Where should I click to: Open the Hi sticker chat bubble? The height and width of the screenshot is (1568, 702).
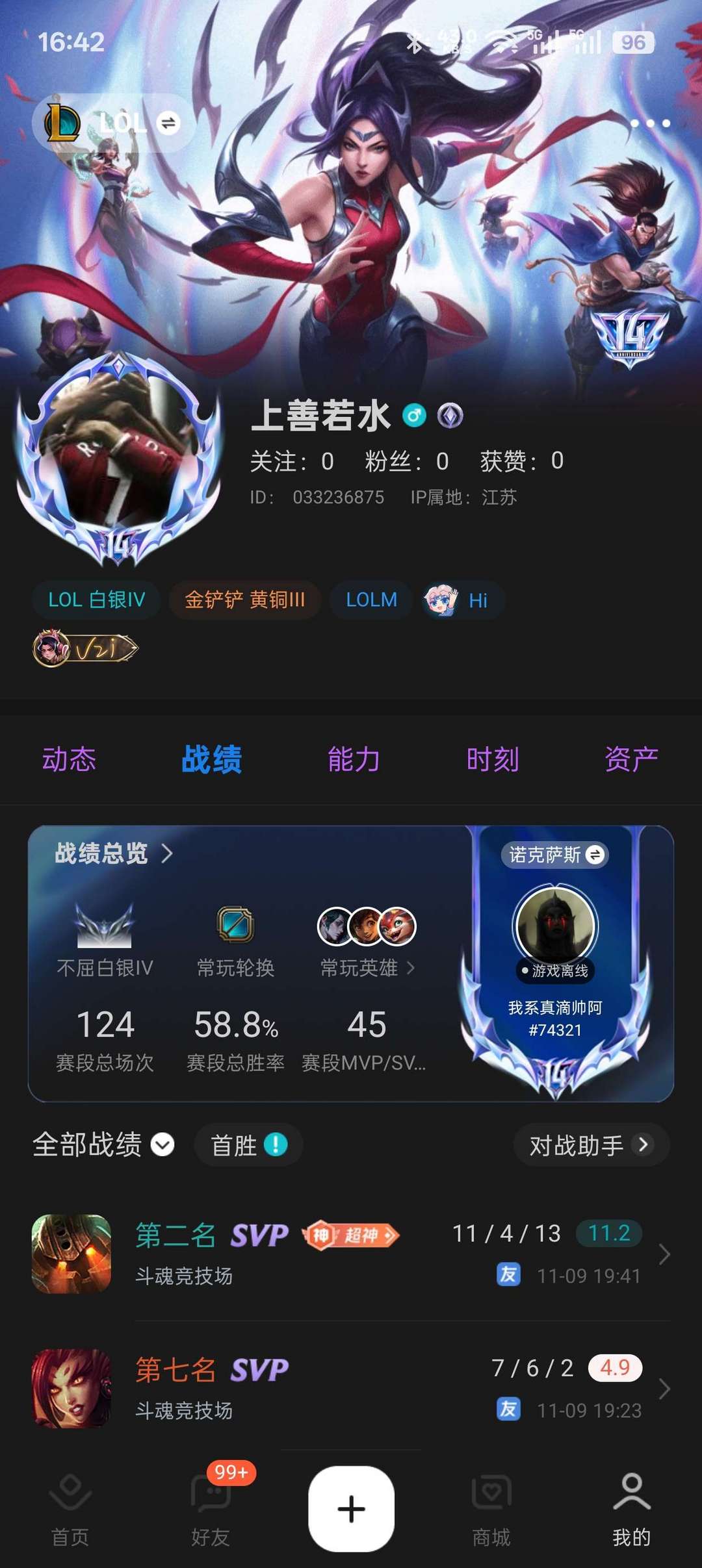(461, 601)
